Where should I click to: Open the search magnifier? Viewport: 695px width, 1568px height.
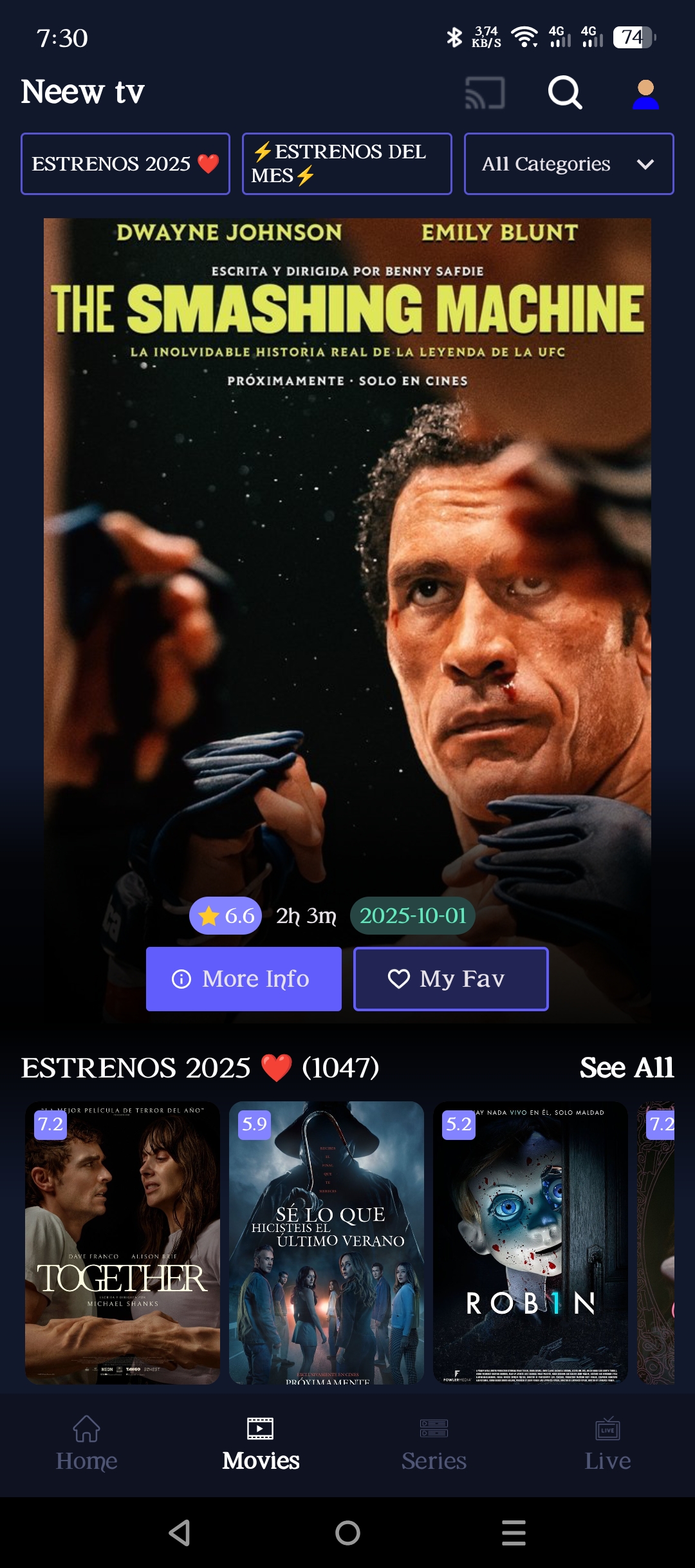564,93
